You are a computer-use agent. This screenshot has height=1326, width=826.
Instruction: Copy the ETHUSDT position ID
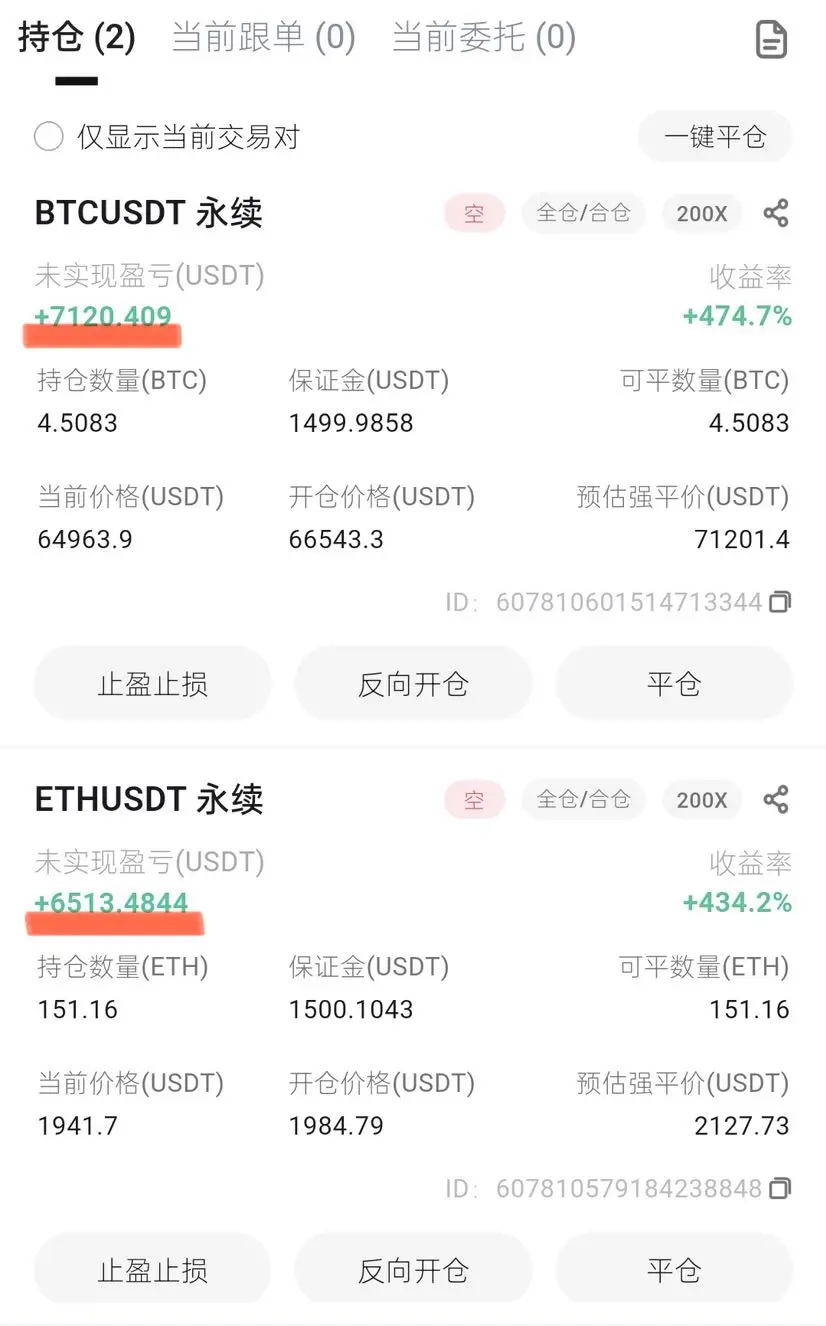point(780,1188)
